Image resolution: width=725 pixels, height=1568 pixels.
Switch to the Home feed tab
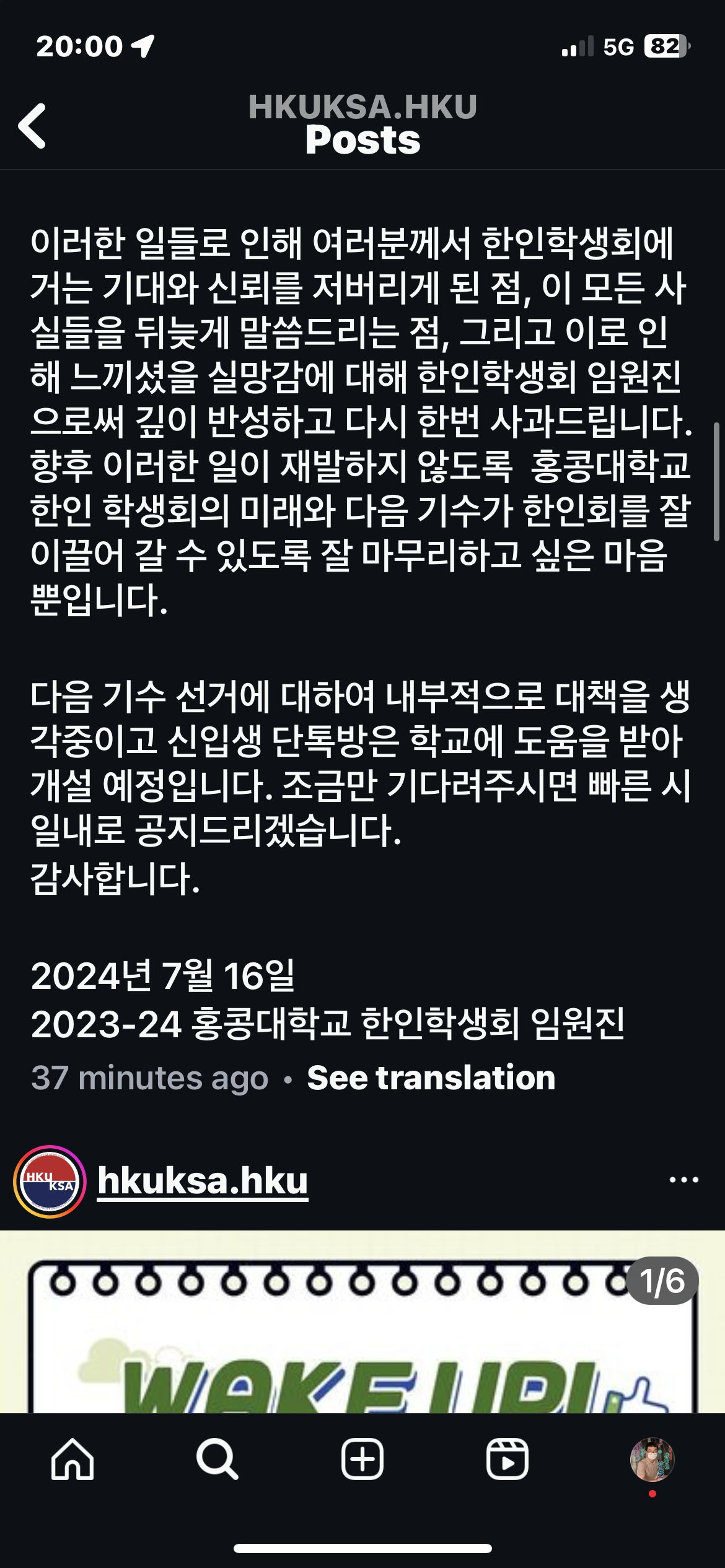point(72,1459)
